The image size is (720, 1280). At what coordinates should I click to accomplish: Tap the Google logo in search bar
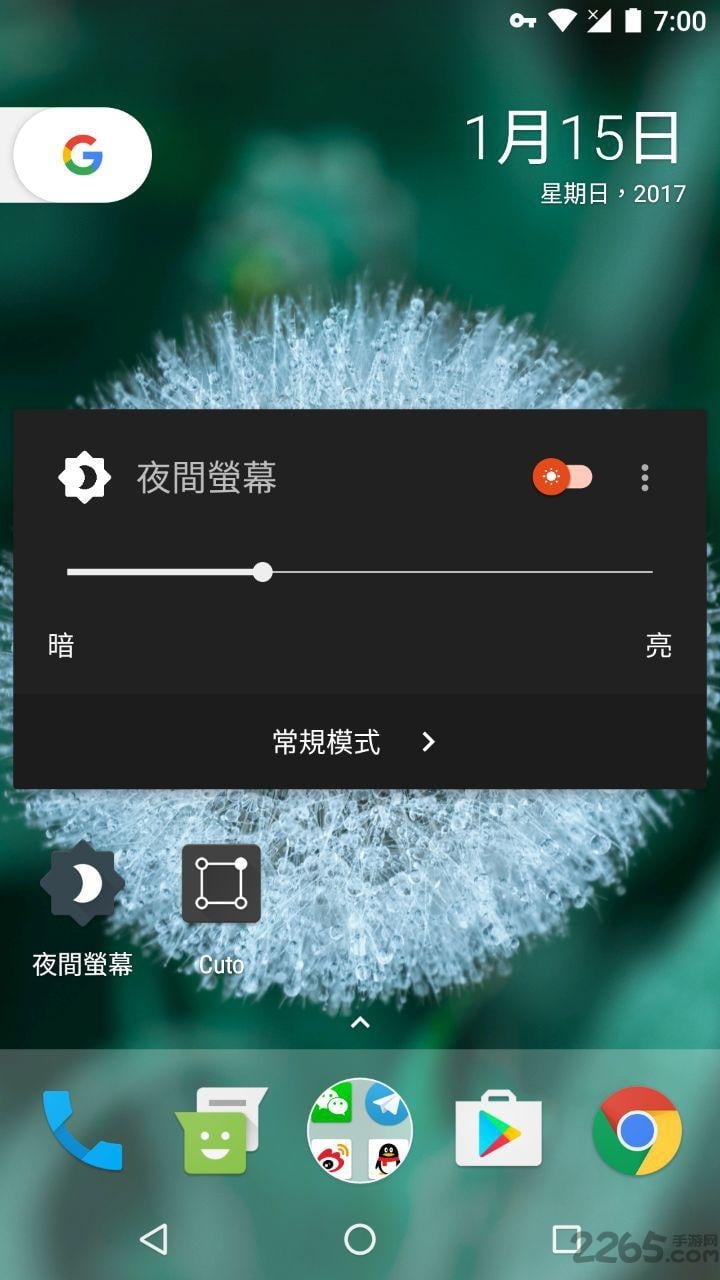coord(82,154)
